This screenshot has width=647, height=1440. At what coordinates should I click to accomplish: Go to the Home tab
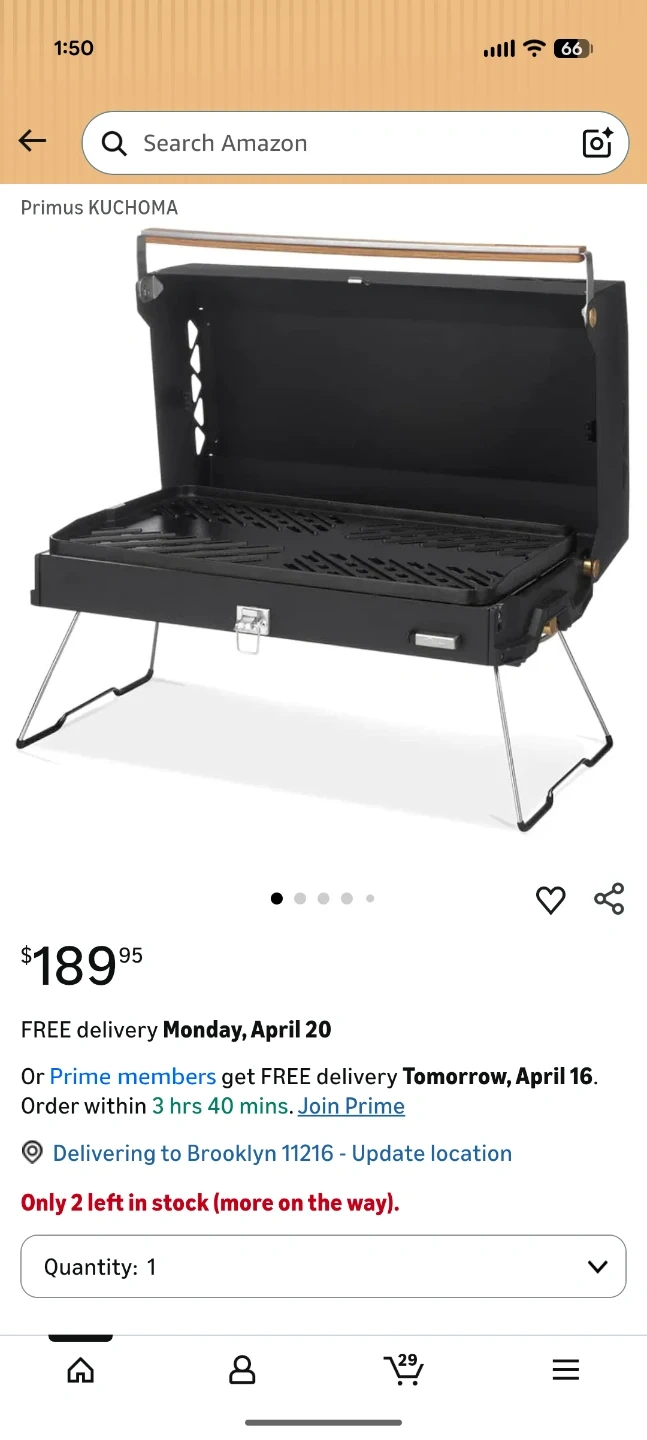click(80, 1370)
